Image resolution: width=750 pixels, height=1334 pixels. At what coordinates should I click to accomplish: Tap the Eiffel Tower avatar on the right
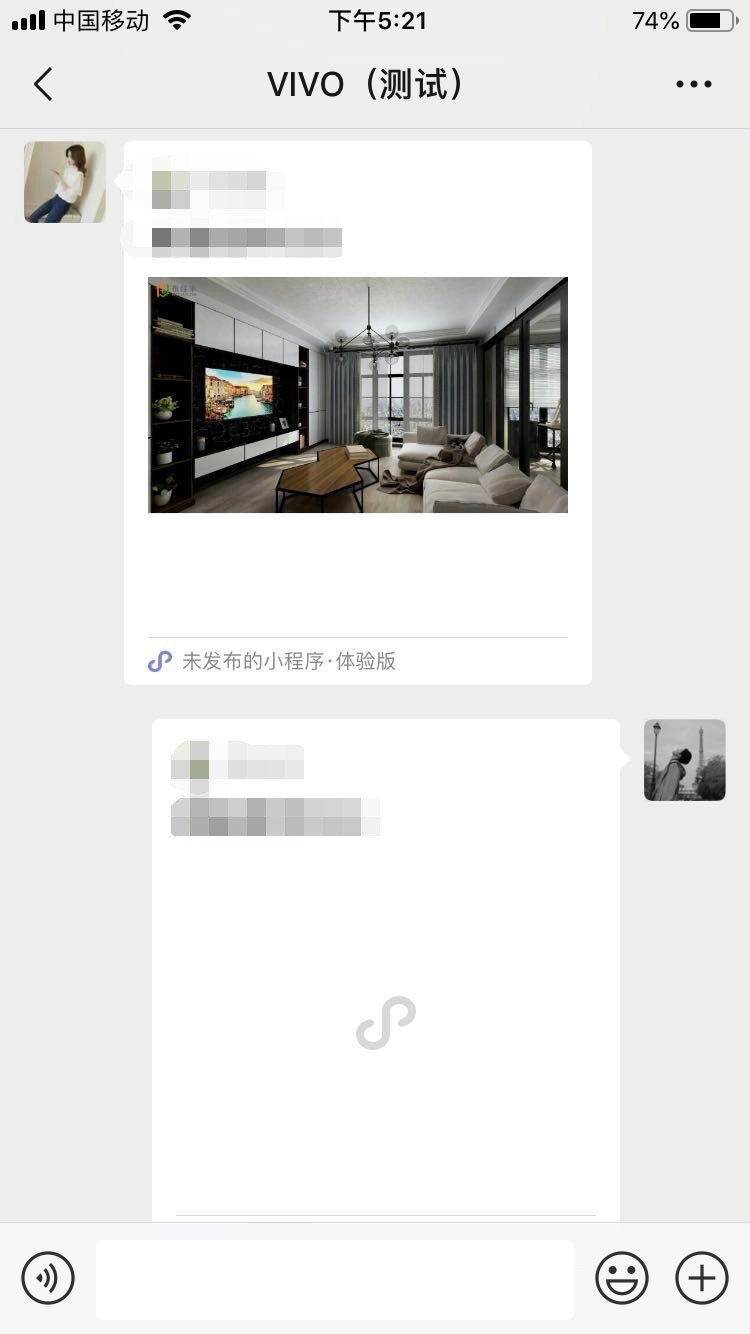[684, 760]
